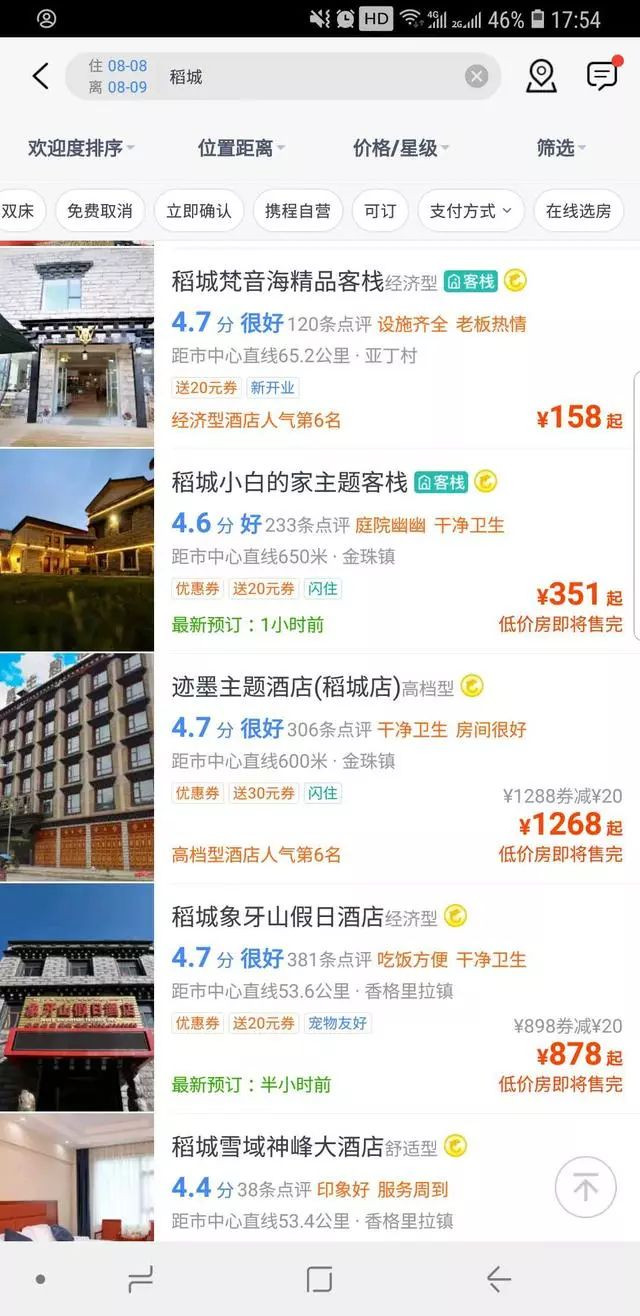
Task: Clear the search text with the X
Action: coord(477,76)
